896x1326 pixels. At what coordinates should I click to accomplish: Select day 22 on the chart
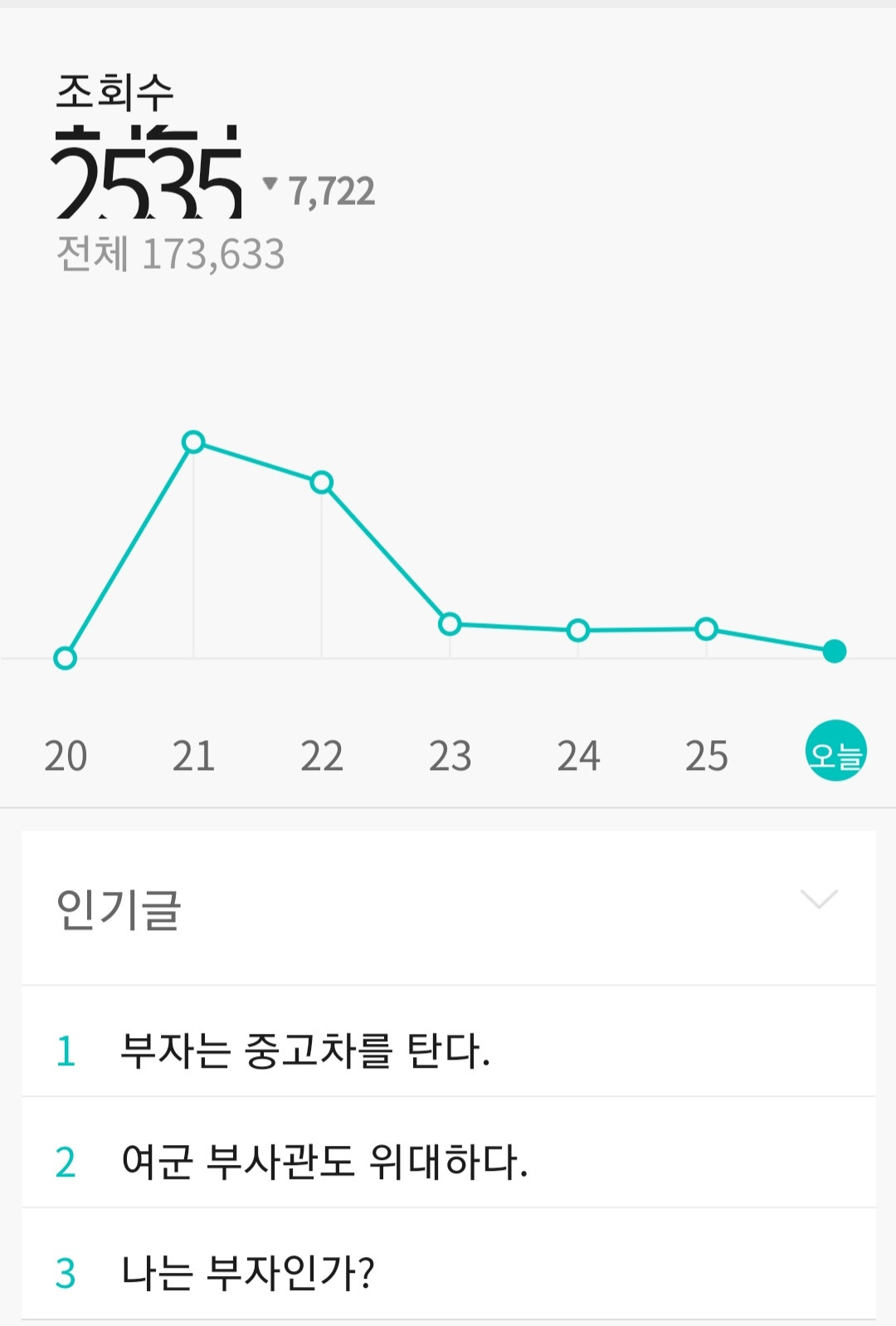tap(322, 756)
